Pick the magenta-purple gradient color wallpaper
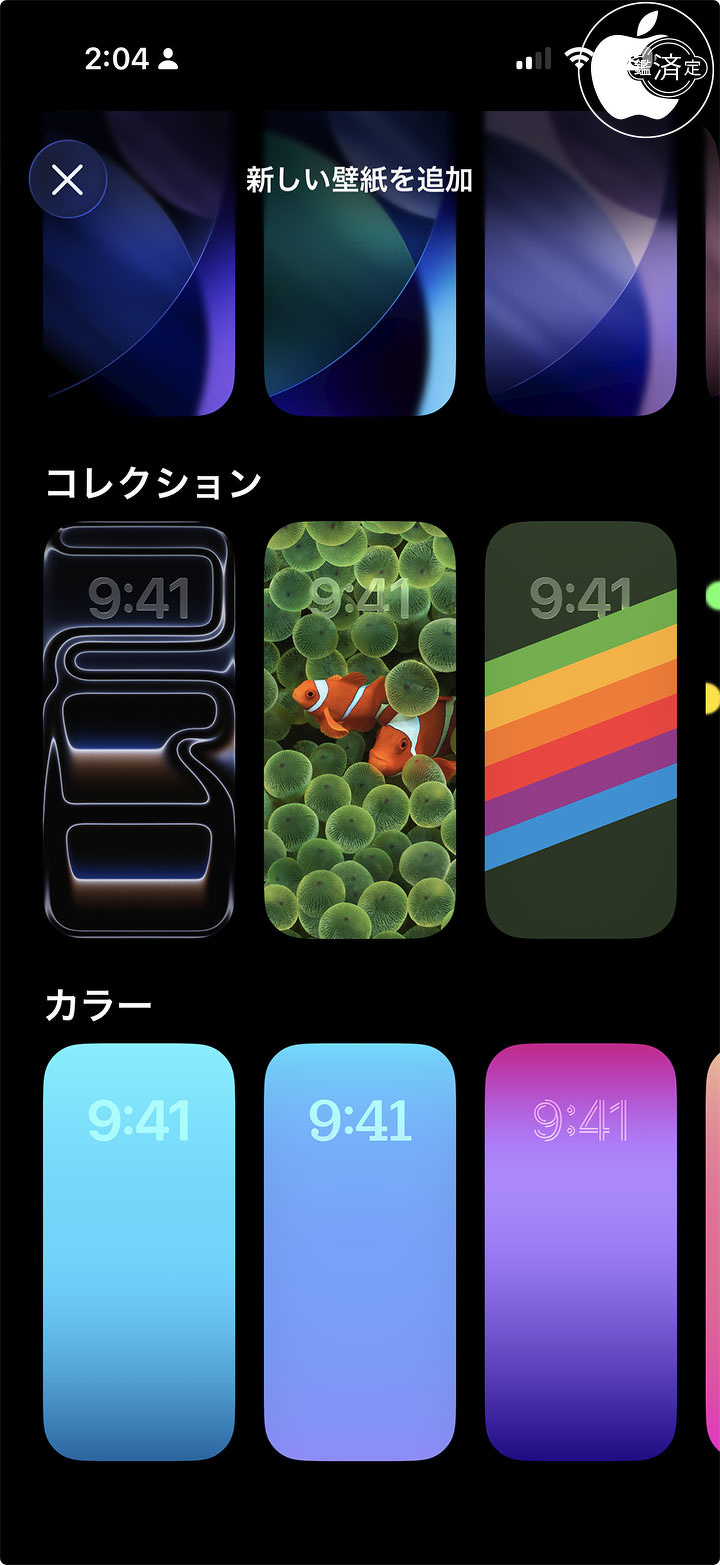720x1565 pixels. click(x=581, y=1252)
